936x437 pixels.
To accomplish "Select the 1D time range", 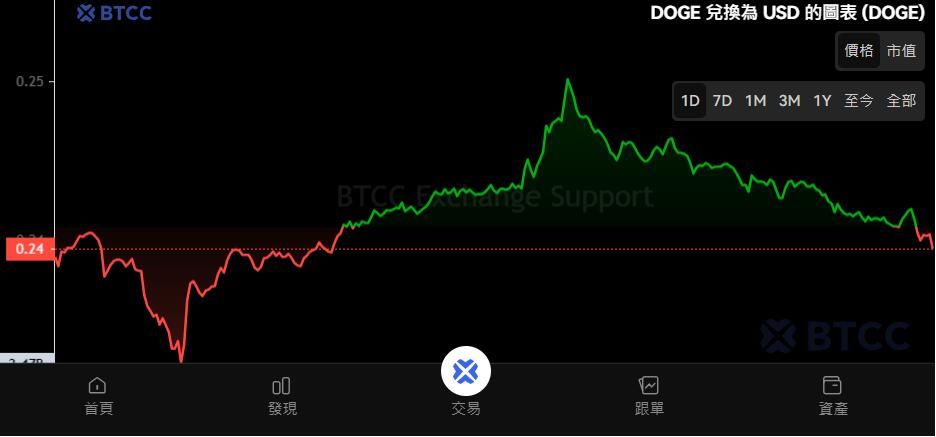I will [690, 100].
